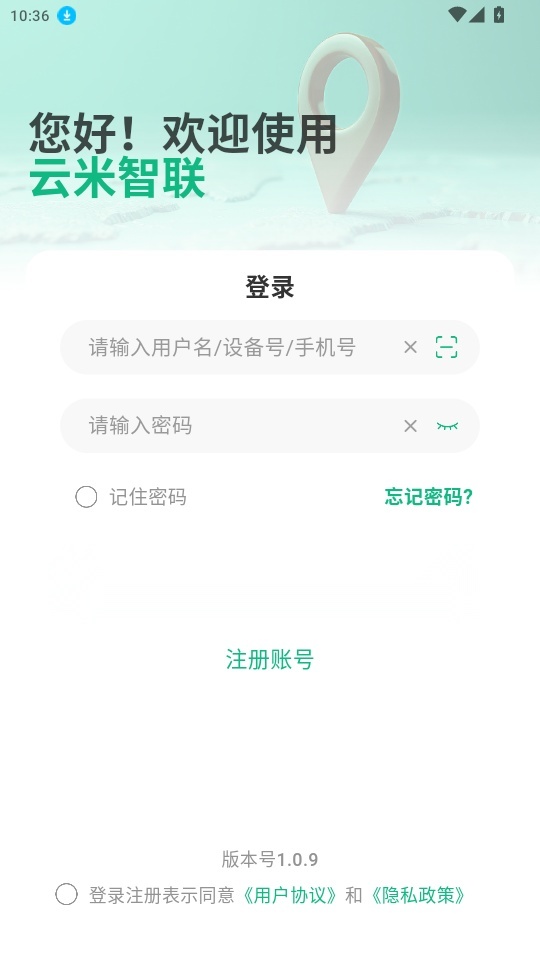The height and width of the screenshot is (960, 540).
Task: Tap 注册账号 to register an account
Action: pyautogui.click(x=269, y=659)
